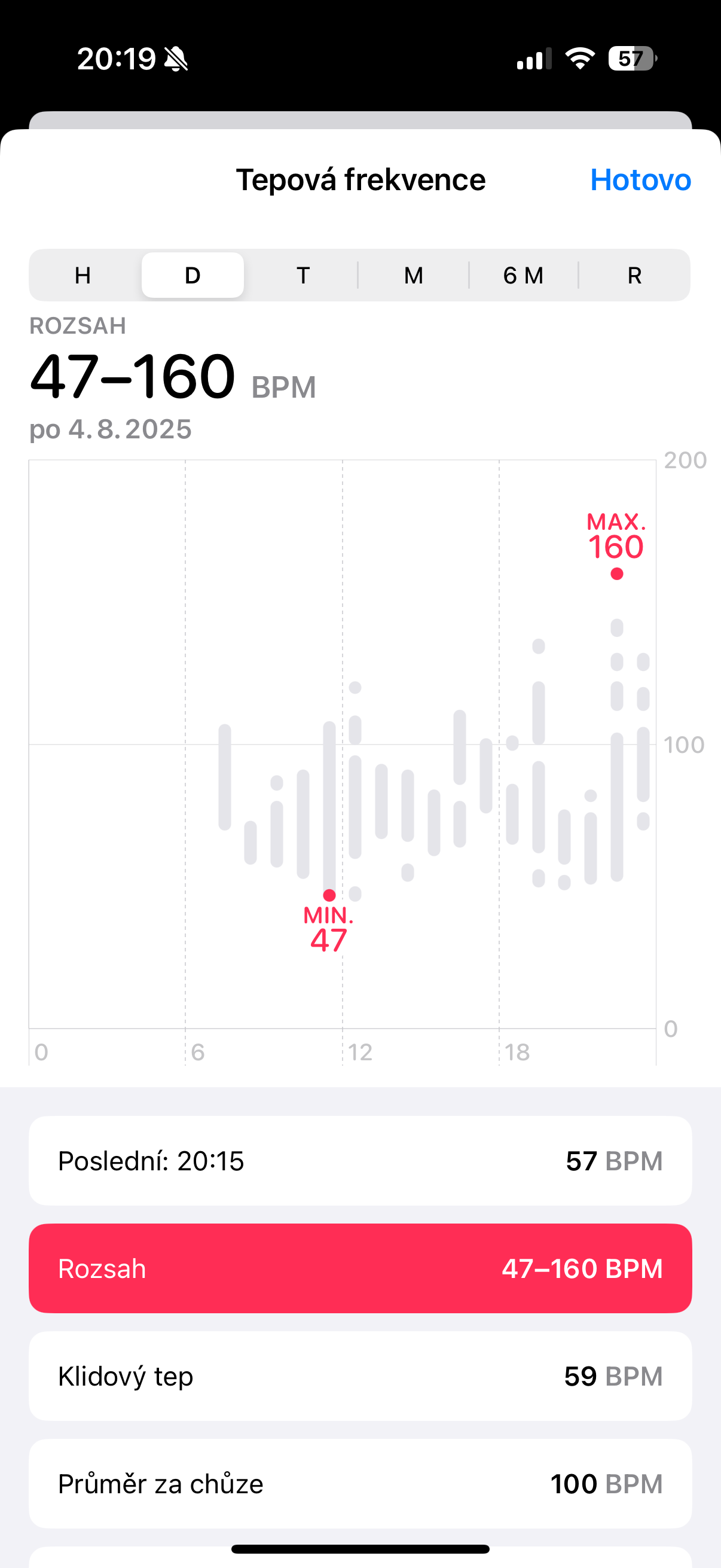Switch to the M monthly tab

tap(413, 276)
